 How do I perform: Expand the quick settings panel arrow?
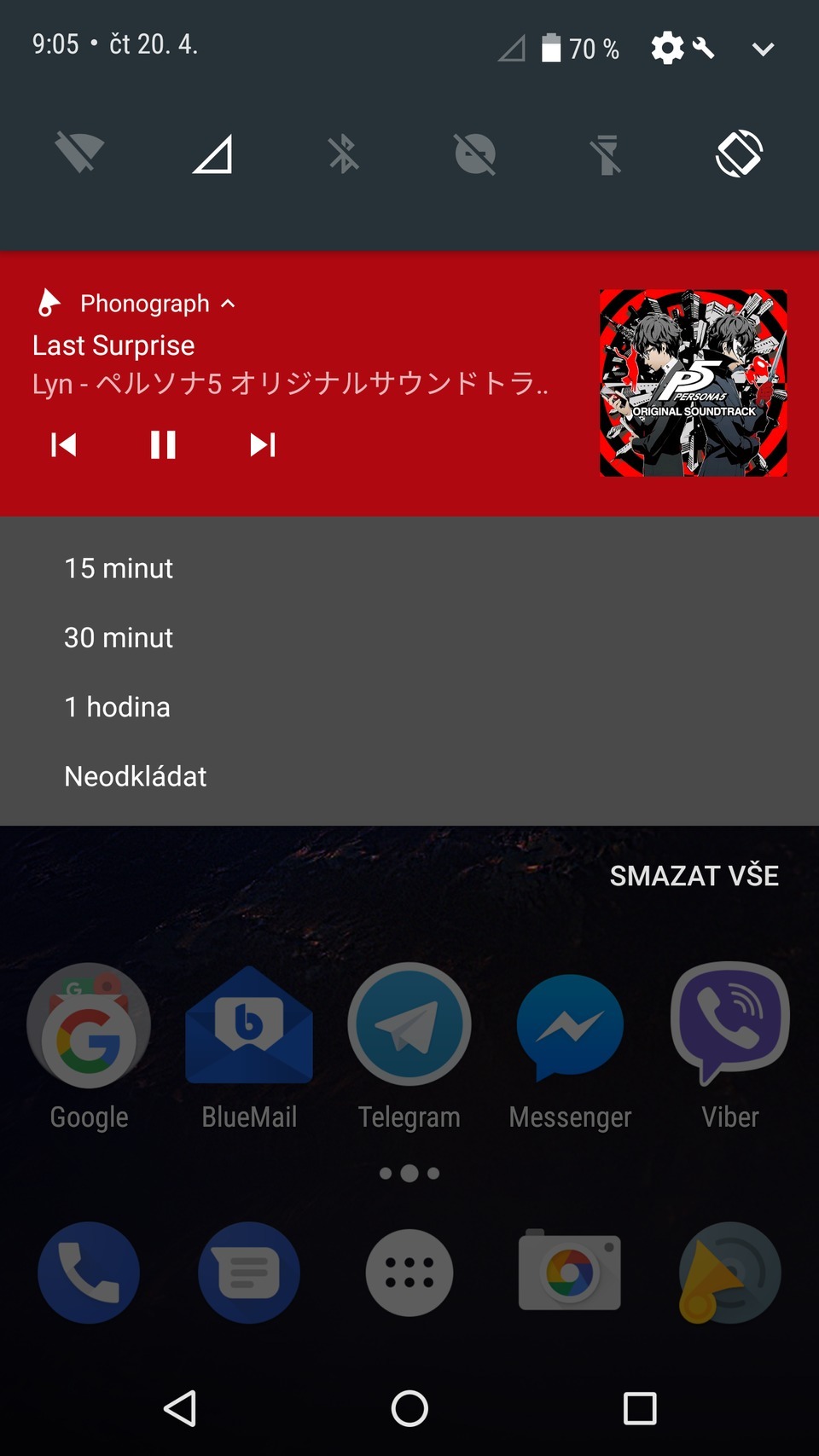[762, 49]
